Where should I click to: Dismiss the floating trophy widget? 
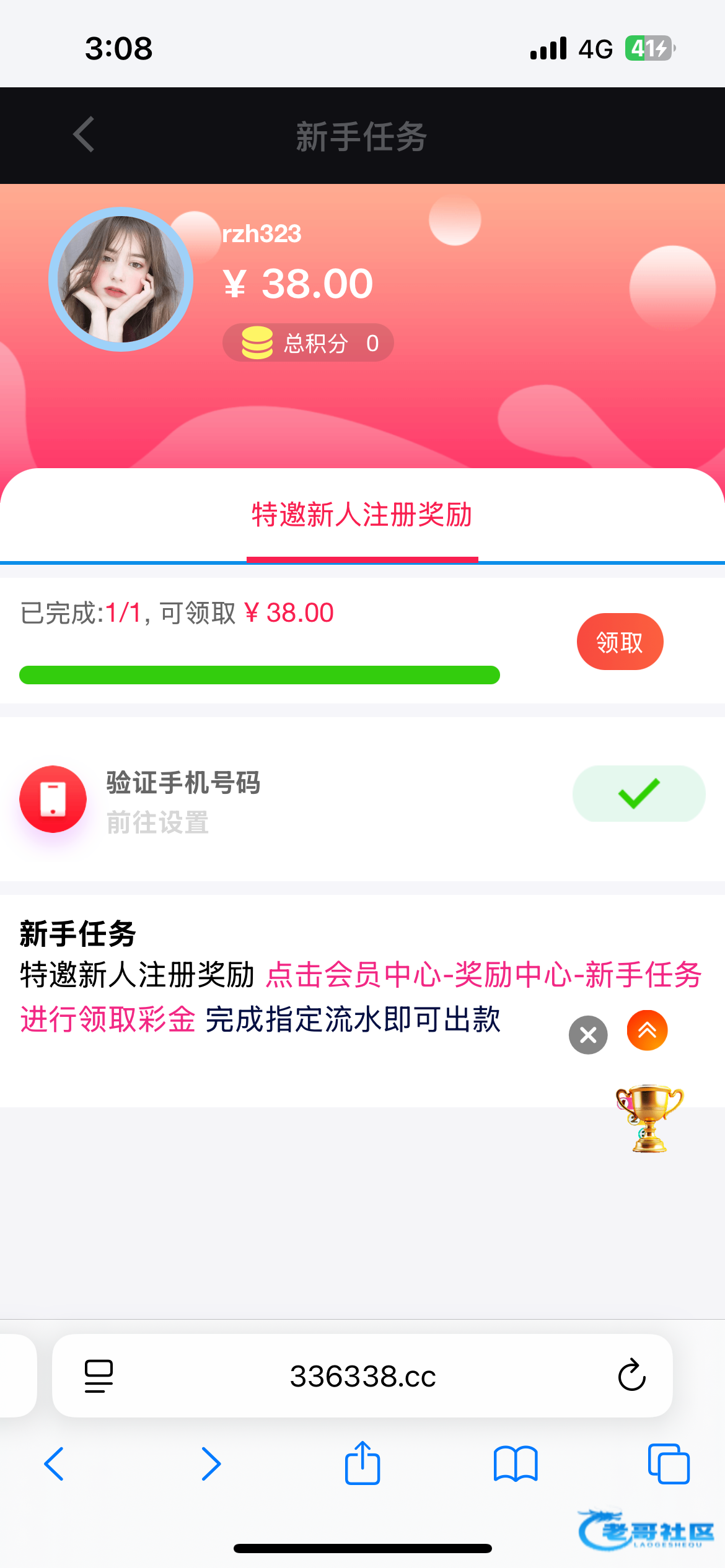tap(588, 1035)
